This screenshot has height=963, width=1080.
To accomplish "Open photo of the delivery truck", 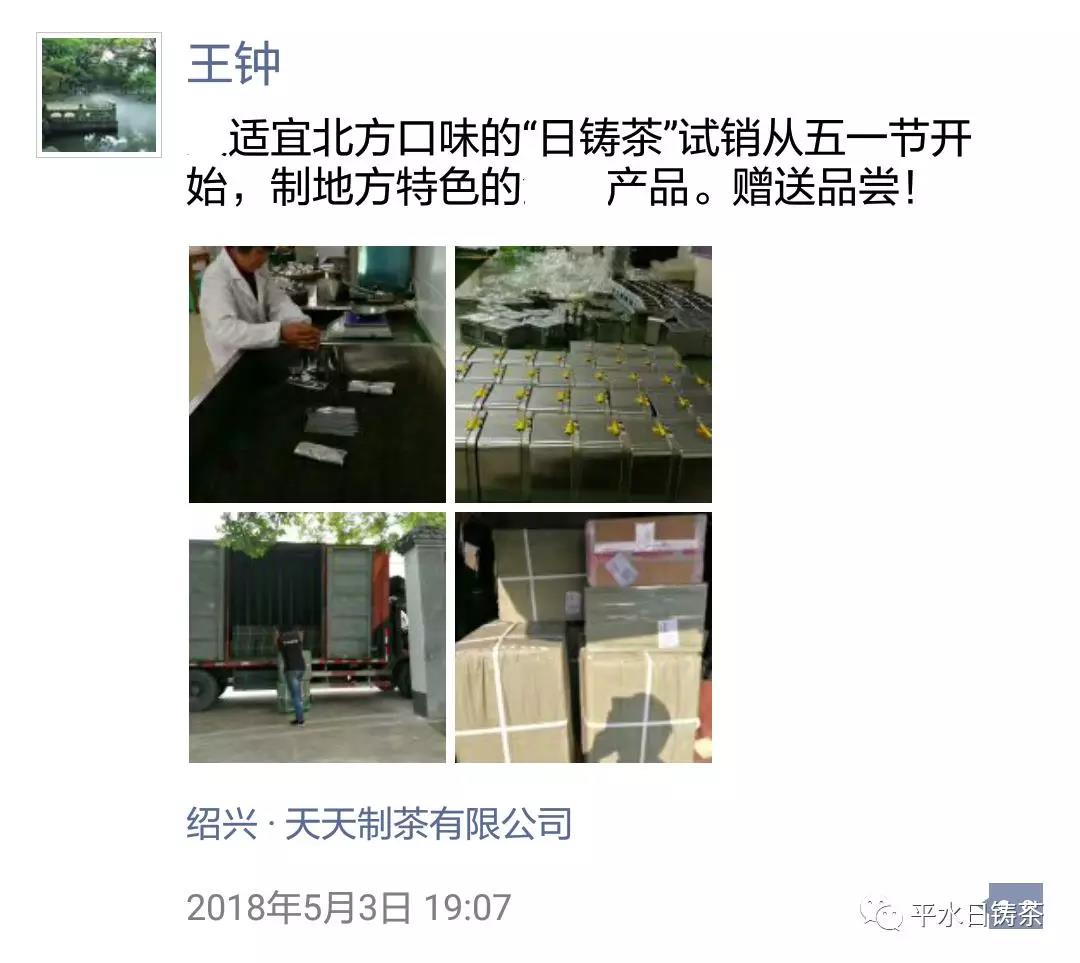I will pyautogui.click(x=317, y=638).
